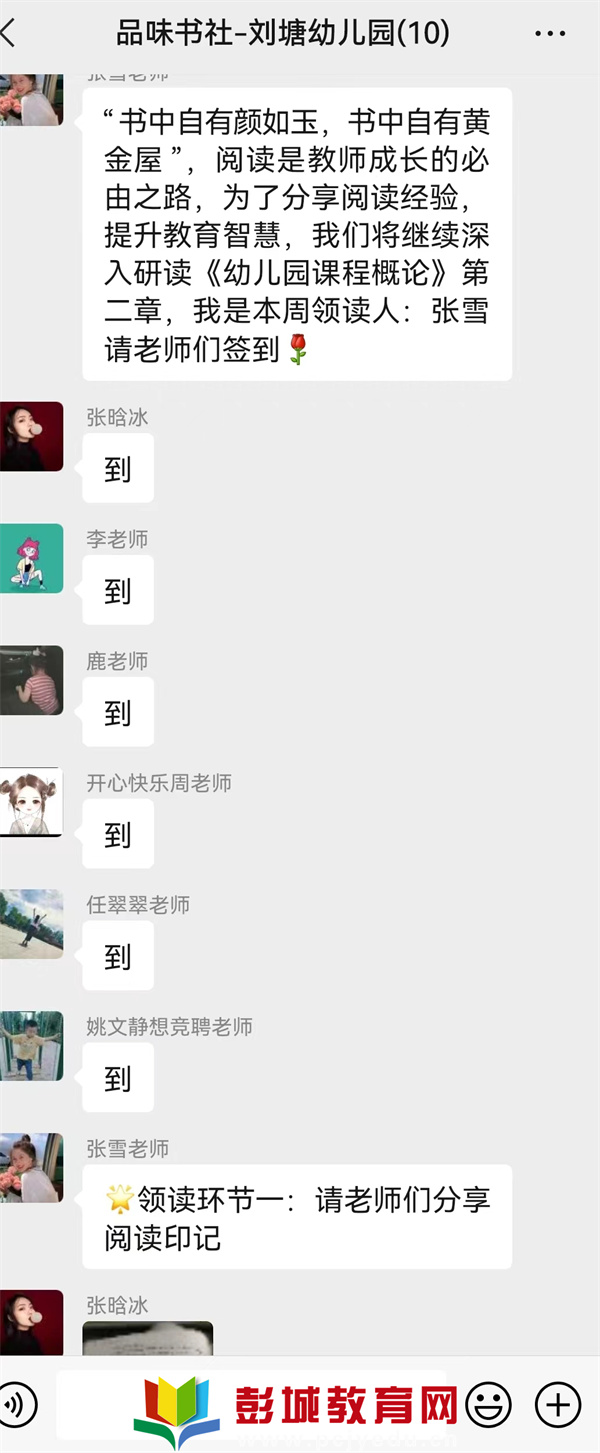Open the photo sent by 张晗冰
This screenshot has height=1453, width=600.
click(x=148, y=1338)
